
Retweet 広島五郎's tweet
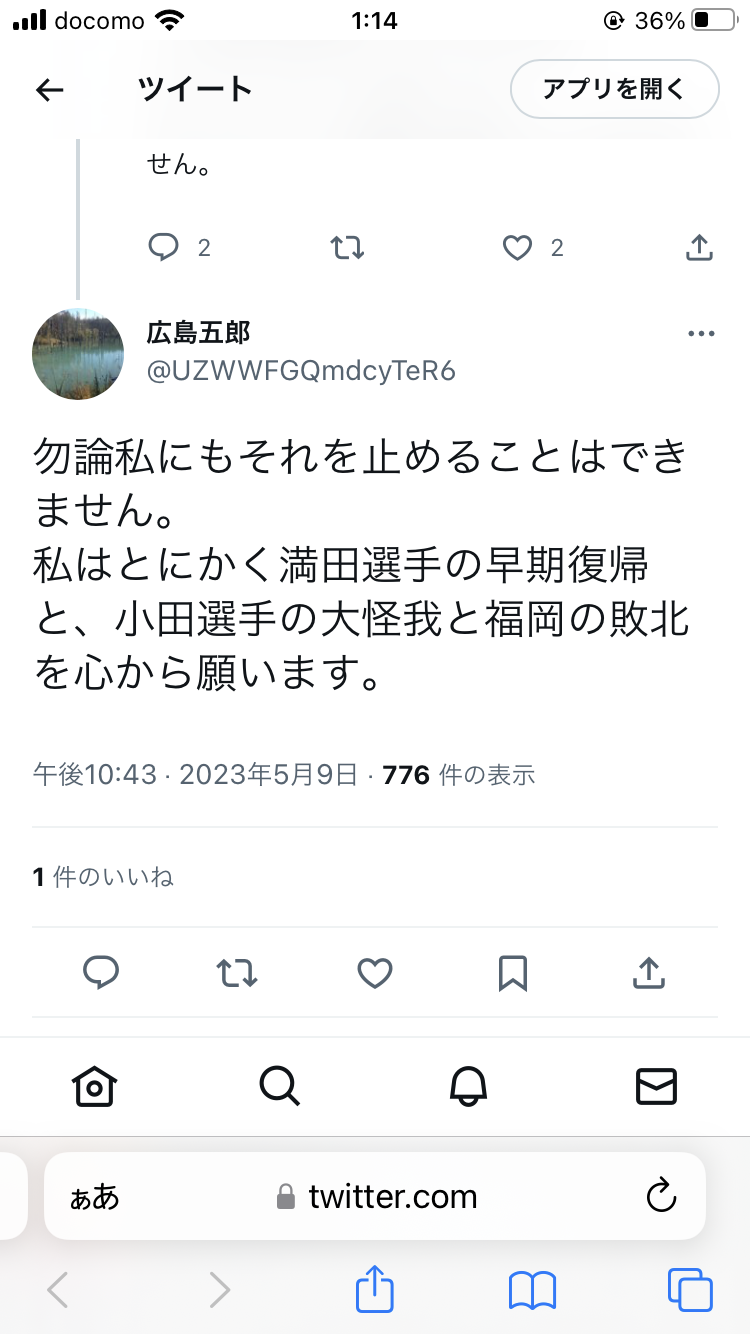pos(237,971)
